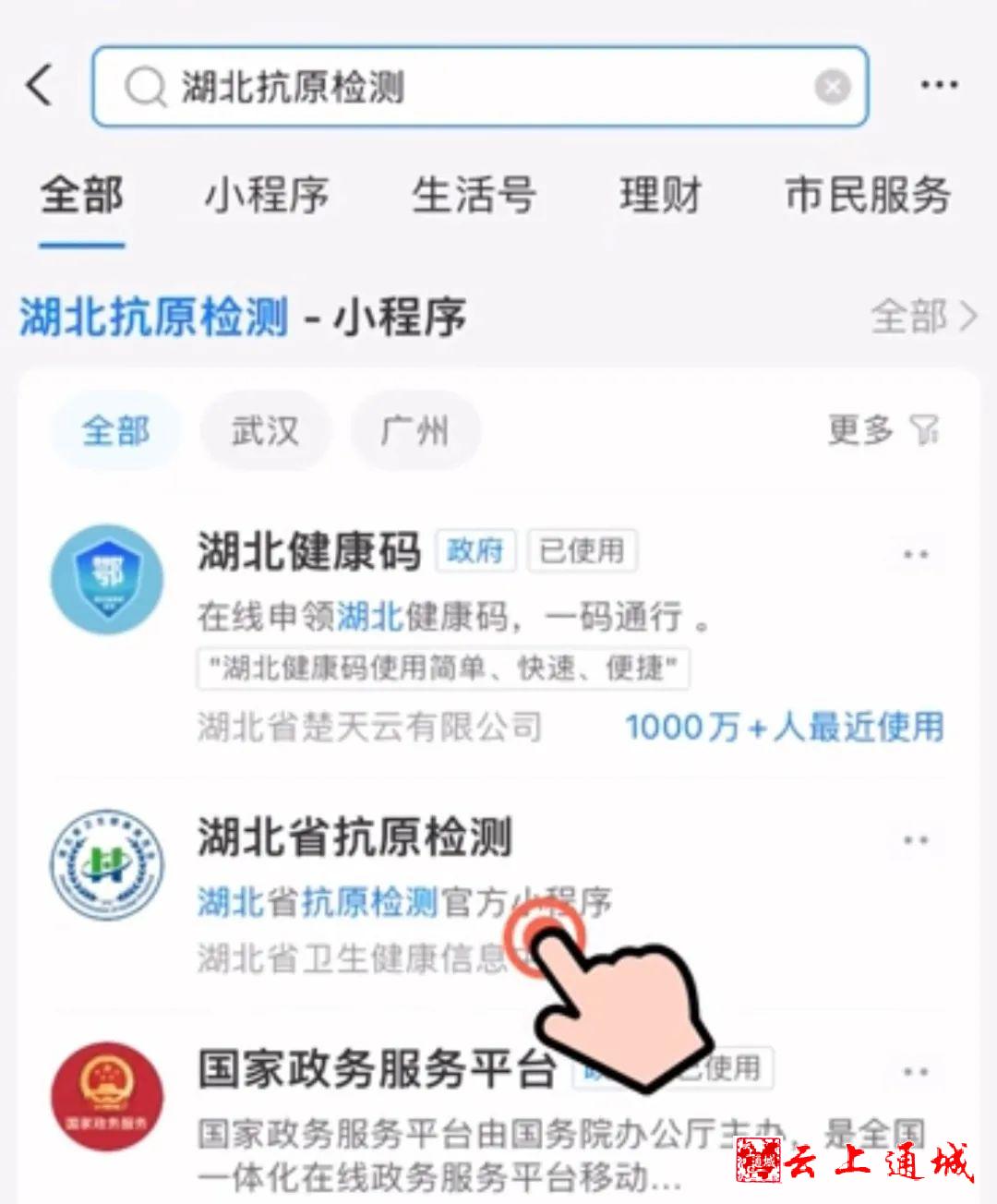Select the 广州 filter chip
Image resolution: width=997 pixels, height=1204 pixels.
(414, 430)
